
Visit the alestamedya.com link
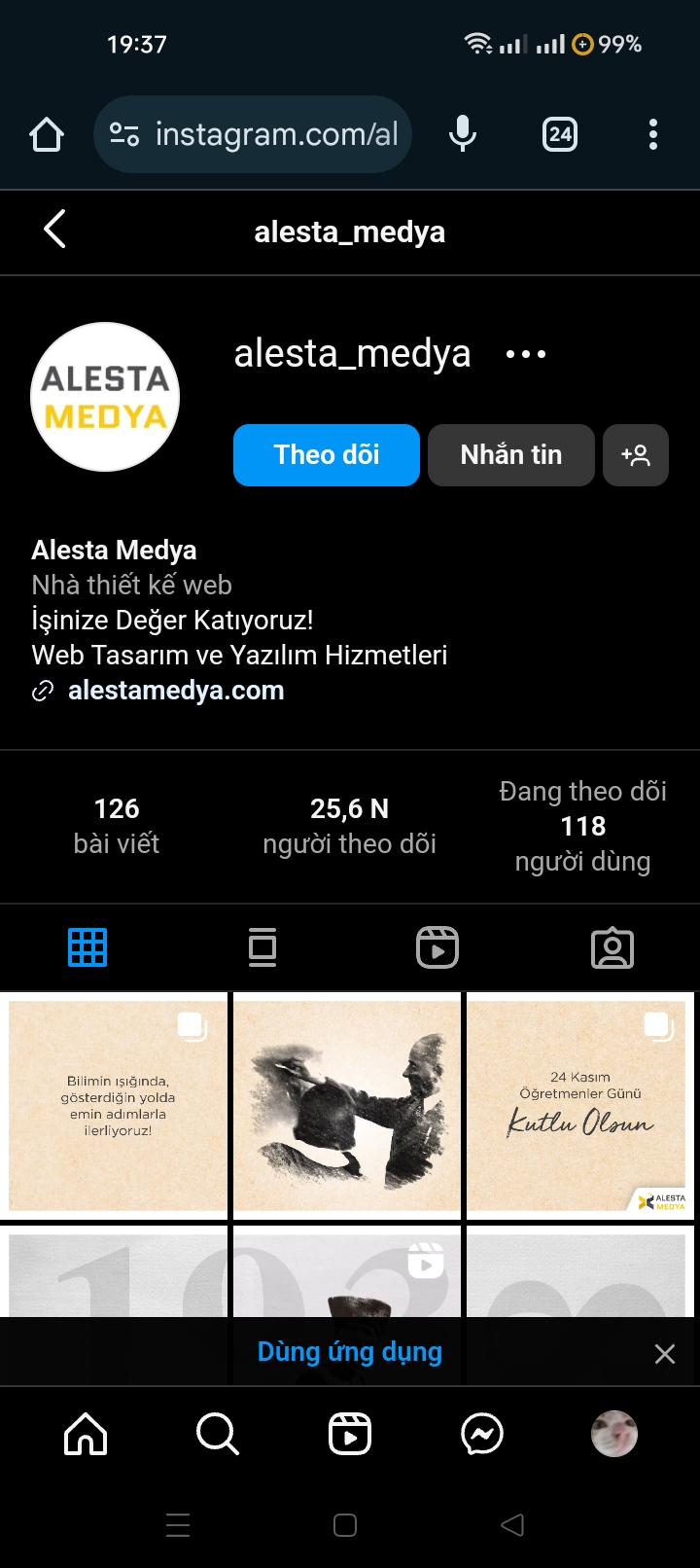pyautogui.click(x=176, y=691)
